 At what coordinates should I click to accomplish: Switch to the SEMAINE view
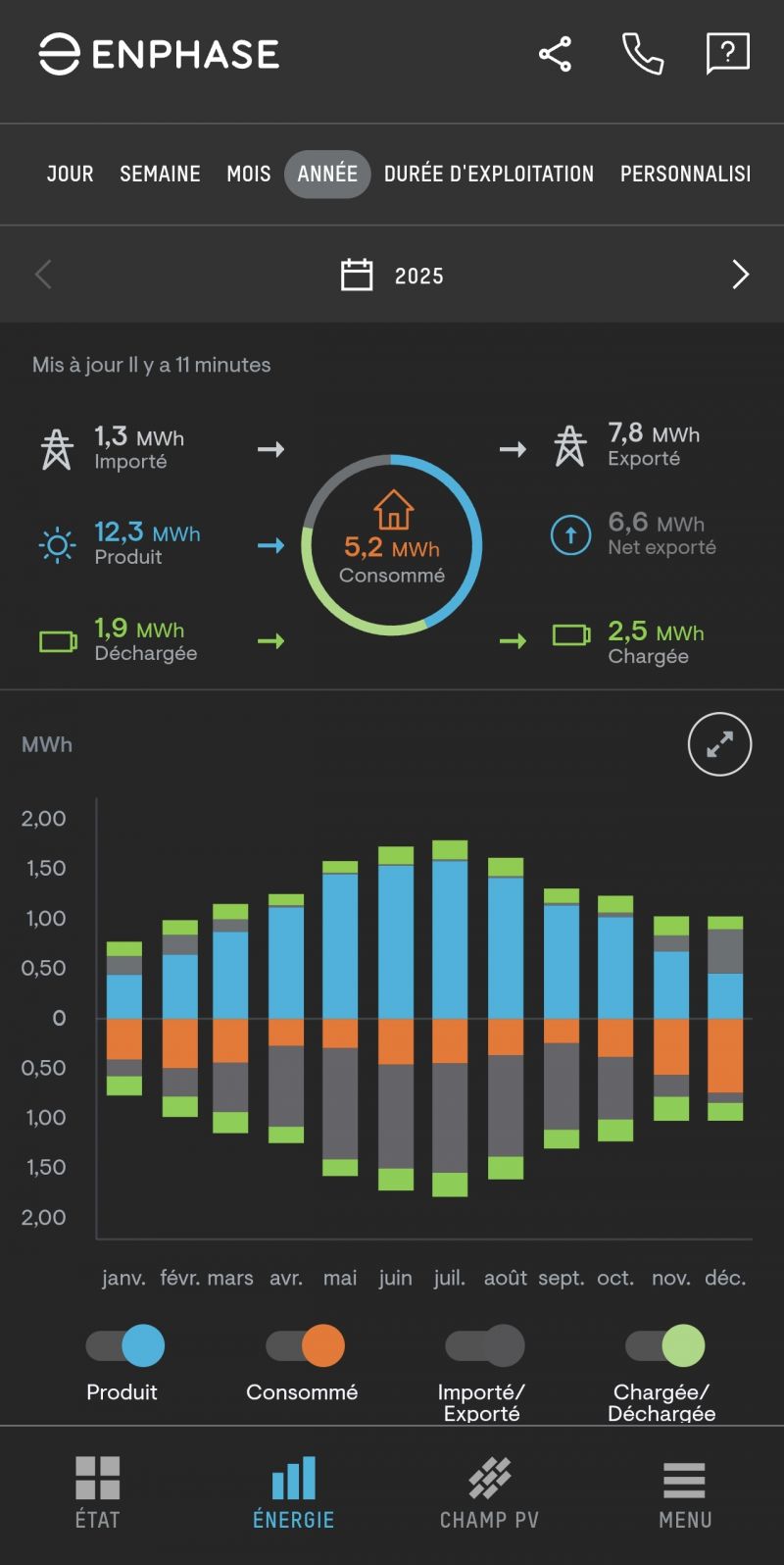click(160, 175)
